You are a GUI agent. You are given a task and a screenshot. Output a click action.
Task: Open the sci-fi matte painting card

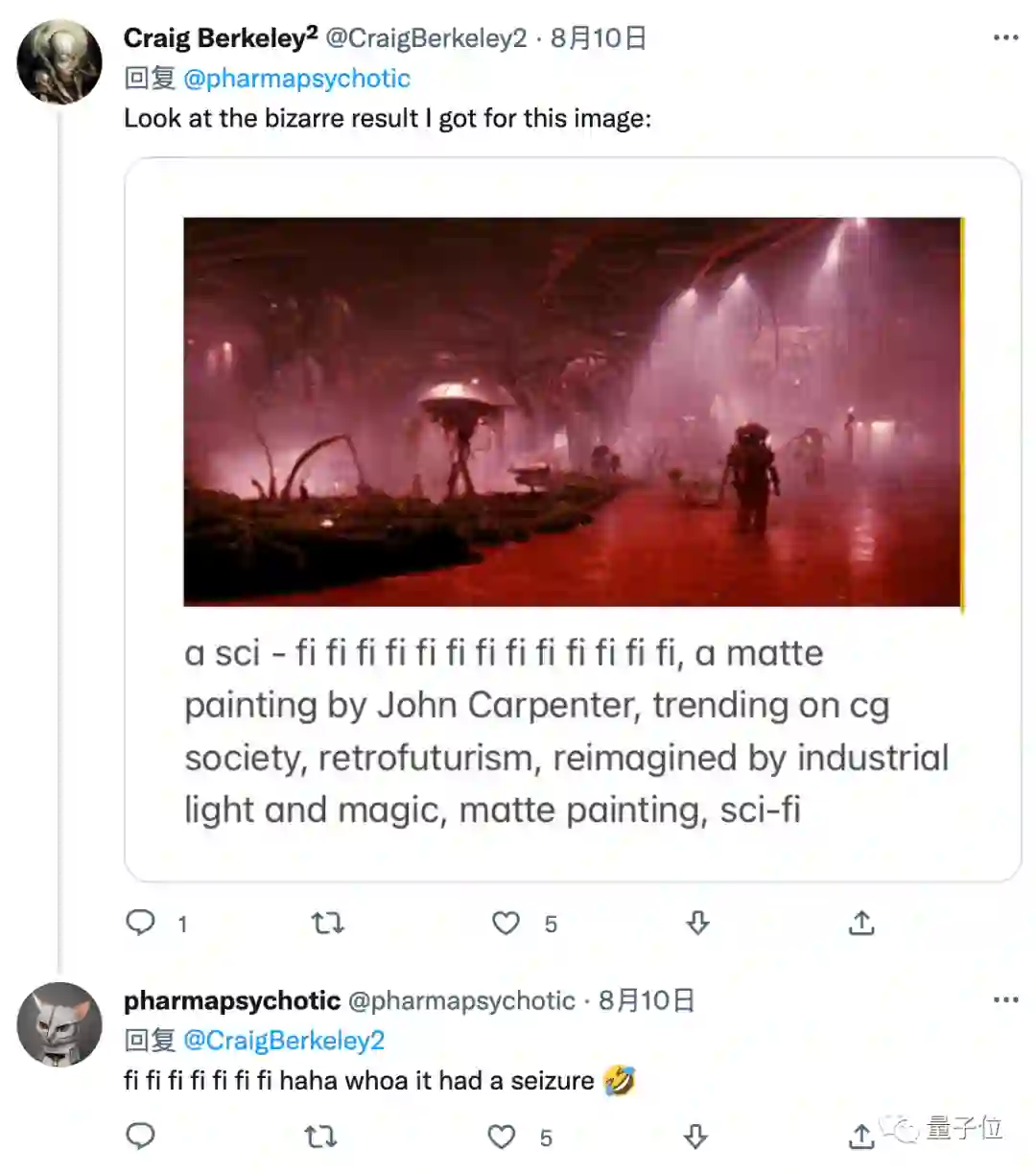click(573, 519)
